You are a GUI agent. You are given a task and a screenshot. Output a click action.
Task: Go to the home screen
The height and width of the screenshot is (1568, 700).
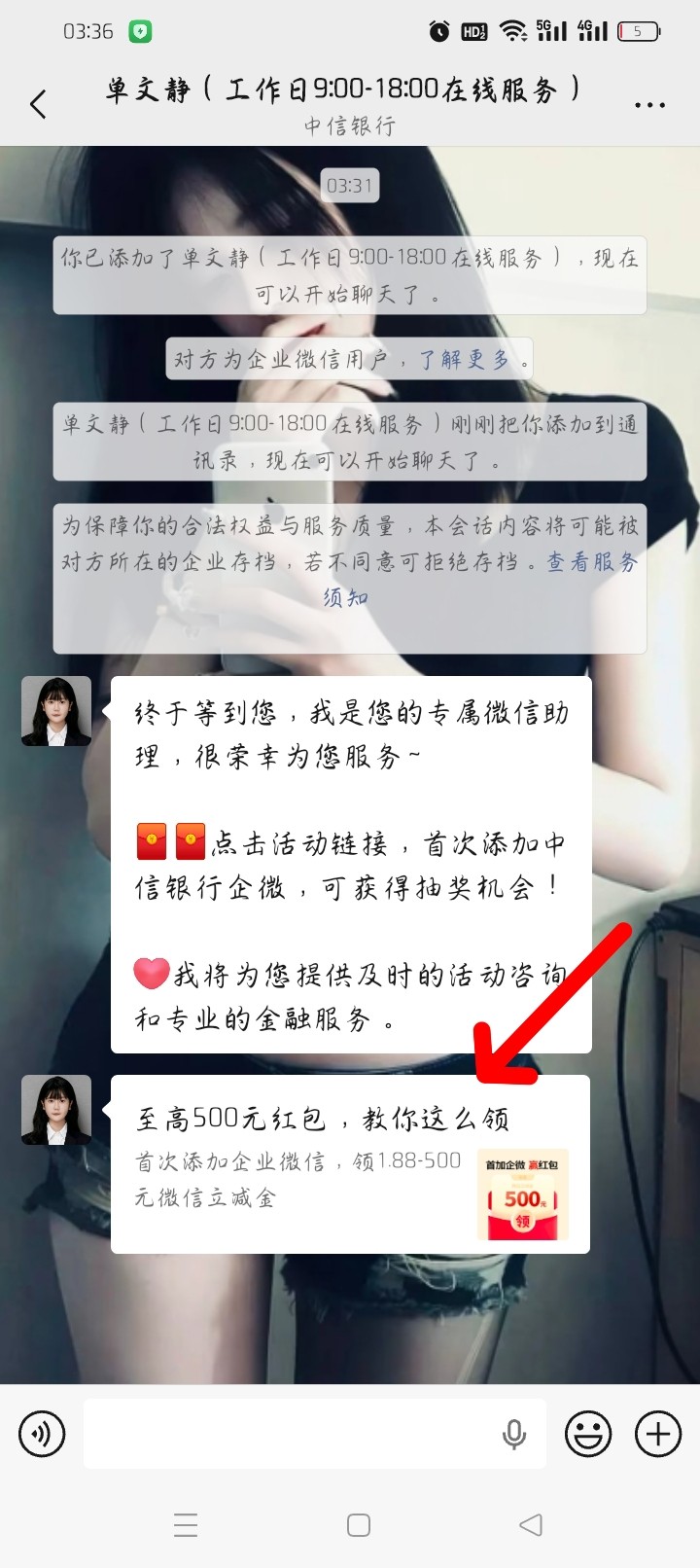359,1524
